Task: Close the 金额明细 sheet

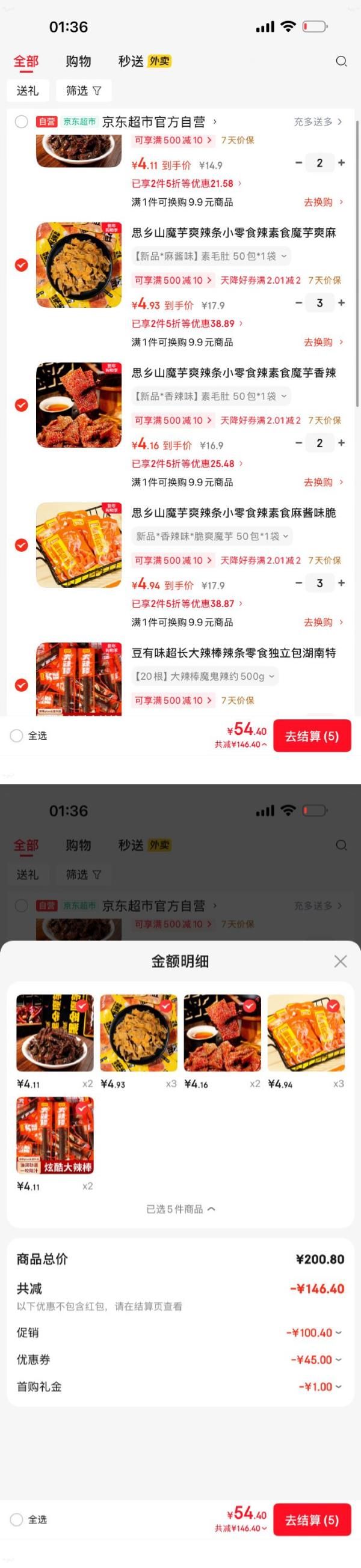Action: pos(341,961)
